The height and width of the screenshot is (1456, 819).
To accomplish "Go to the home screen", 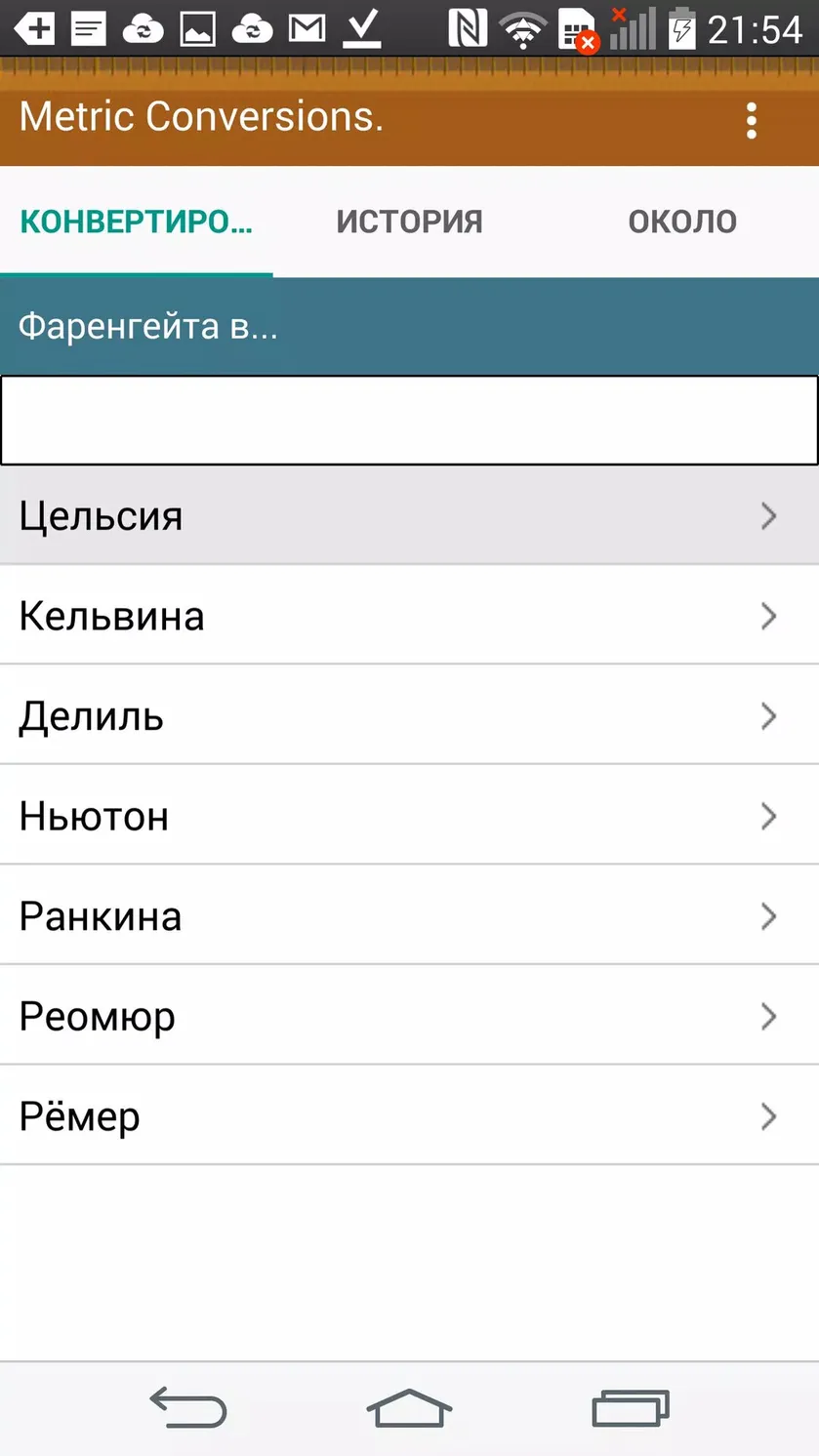I will coord(409,1409).
